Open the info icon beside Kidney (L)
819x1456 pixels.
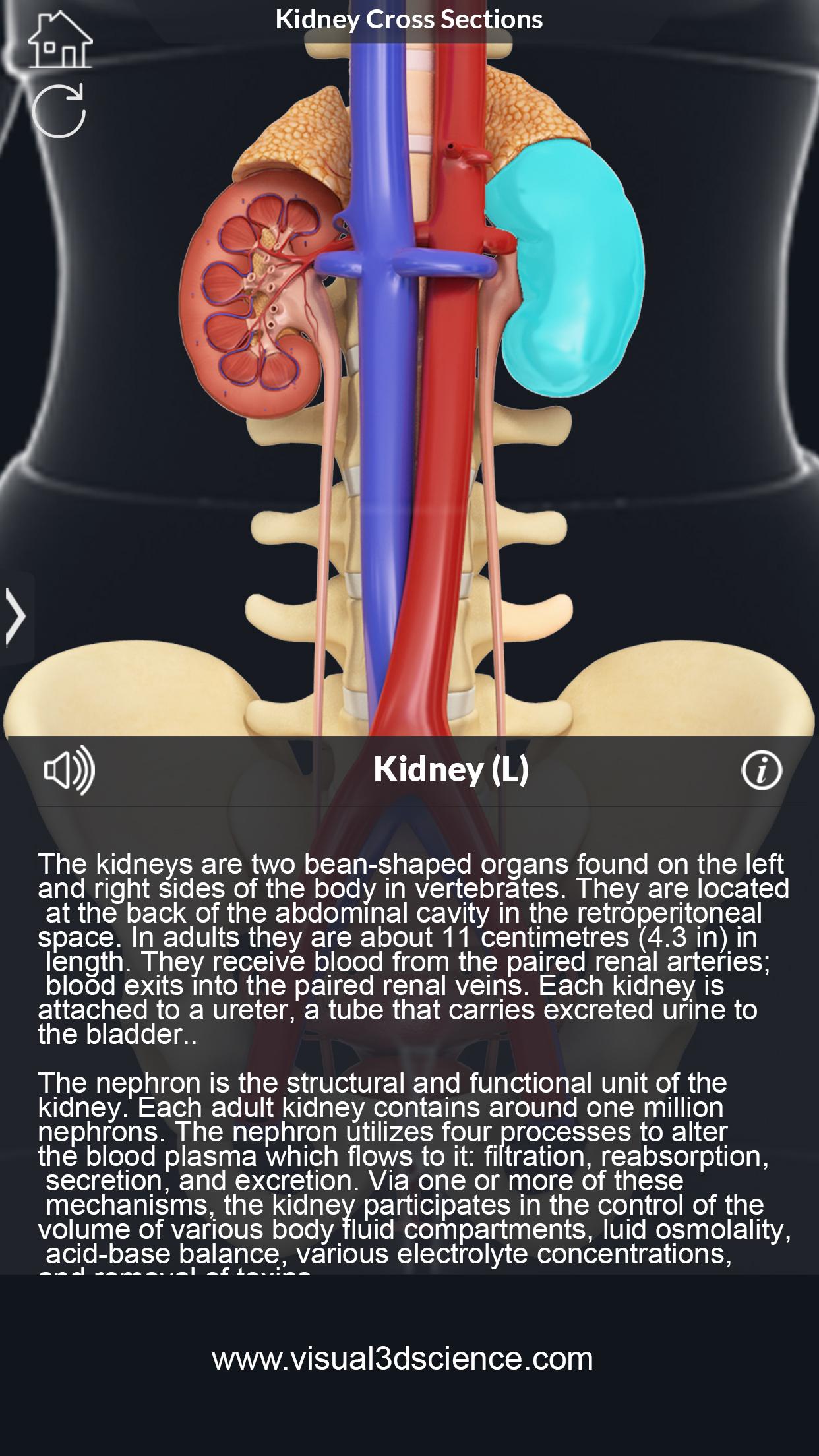pos(762,770)
